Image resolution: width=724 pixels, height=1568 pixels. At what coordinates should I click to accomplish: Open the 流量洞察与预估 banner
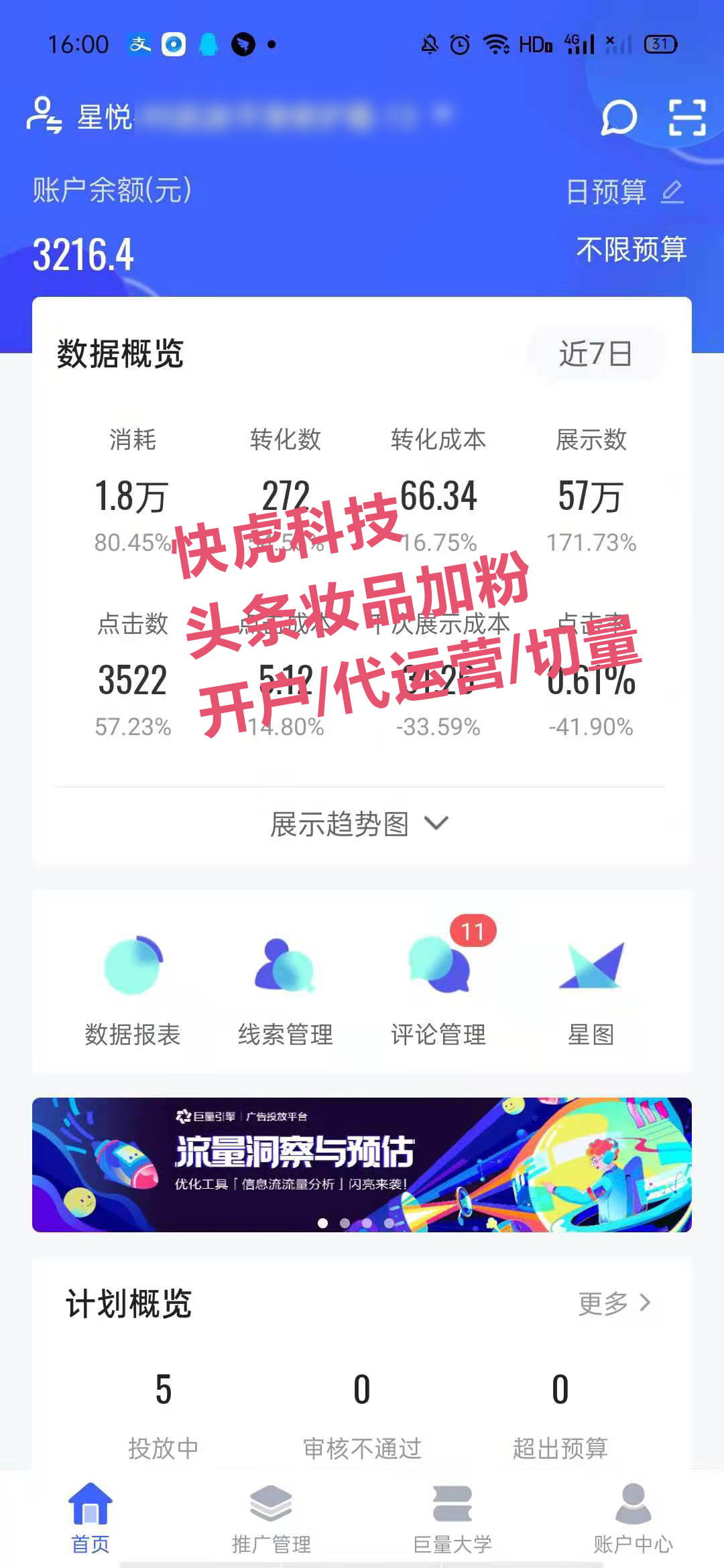pyautogui.click(x=362, y=1165)
